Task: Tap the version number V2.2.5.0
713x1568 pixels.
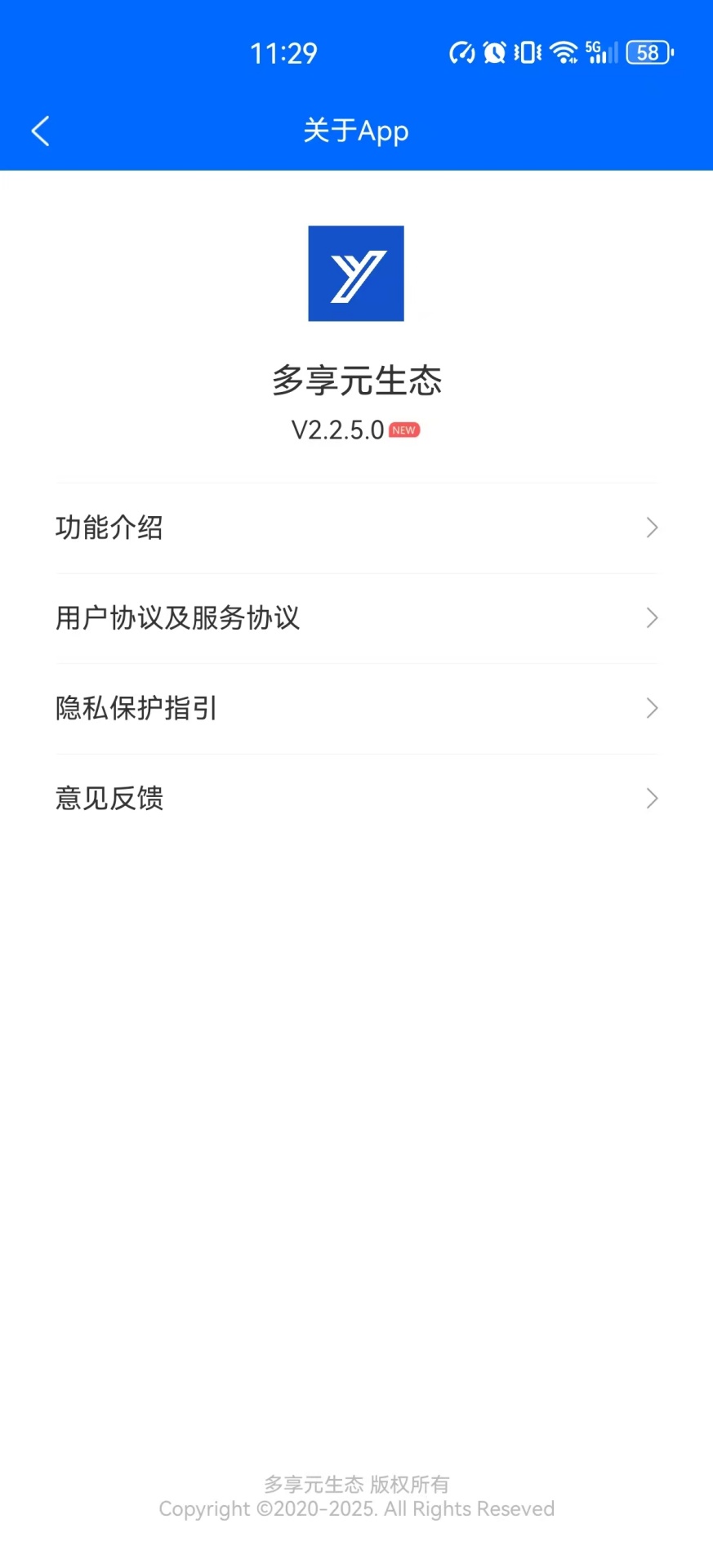Action: click(x=335, y=429)
